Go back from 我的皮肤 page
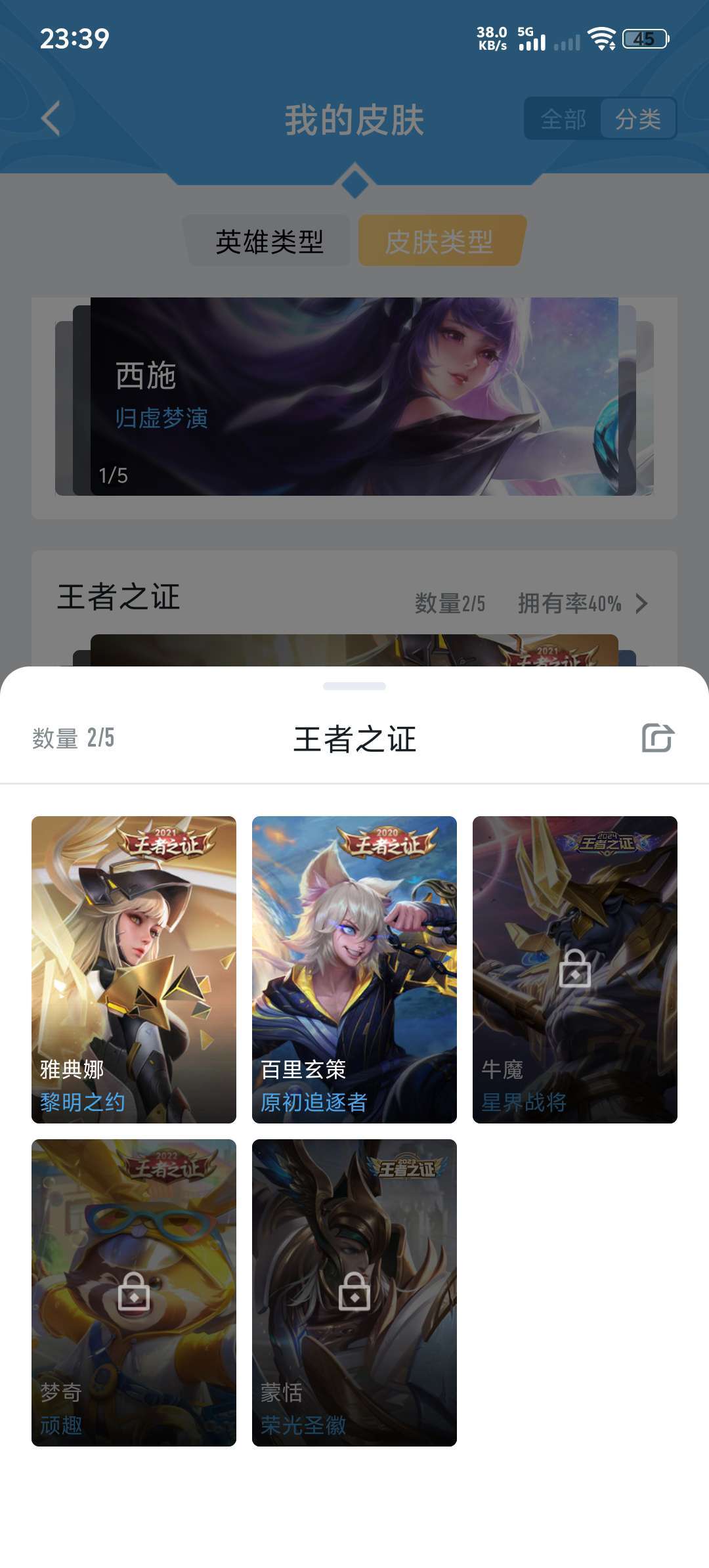 click(x=51, y=118)
